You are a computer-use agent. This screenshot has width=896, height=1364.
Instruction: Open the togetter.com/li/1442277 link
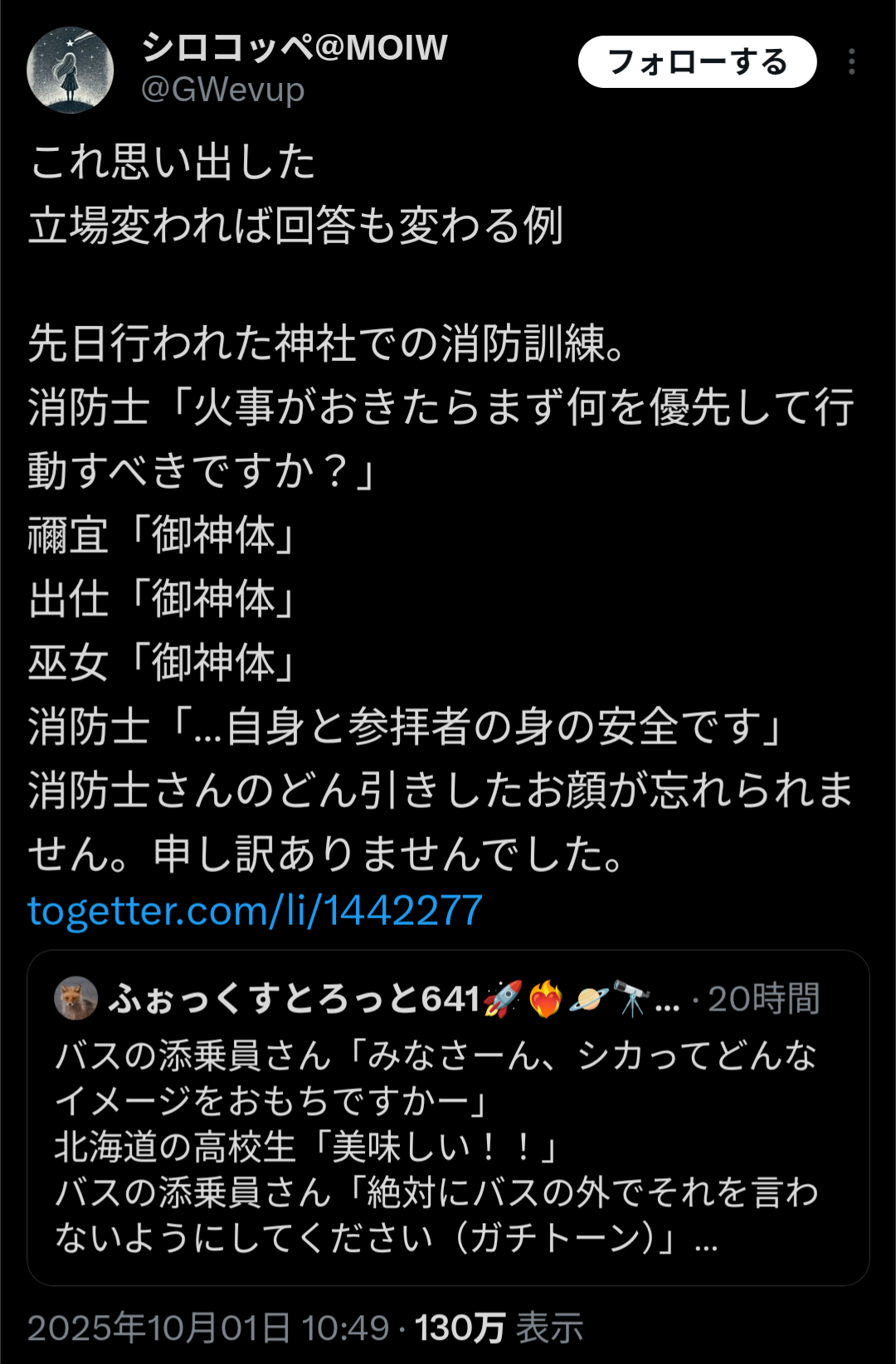point(255,911)
